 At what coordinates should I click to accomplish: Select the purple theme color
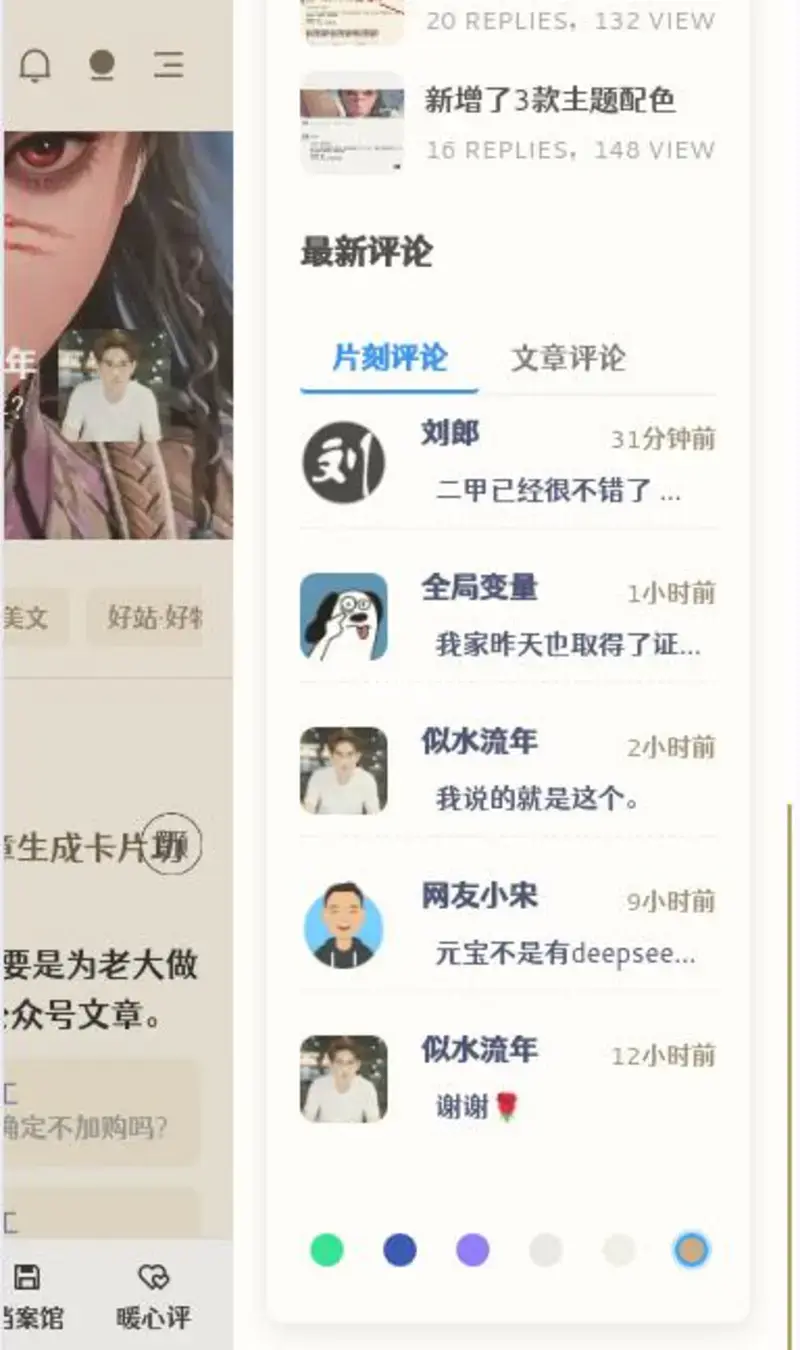pyautogui.click(x=472, y=1250)
